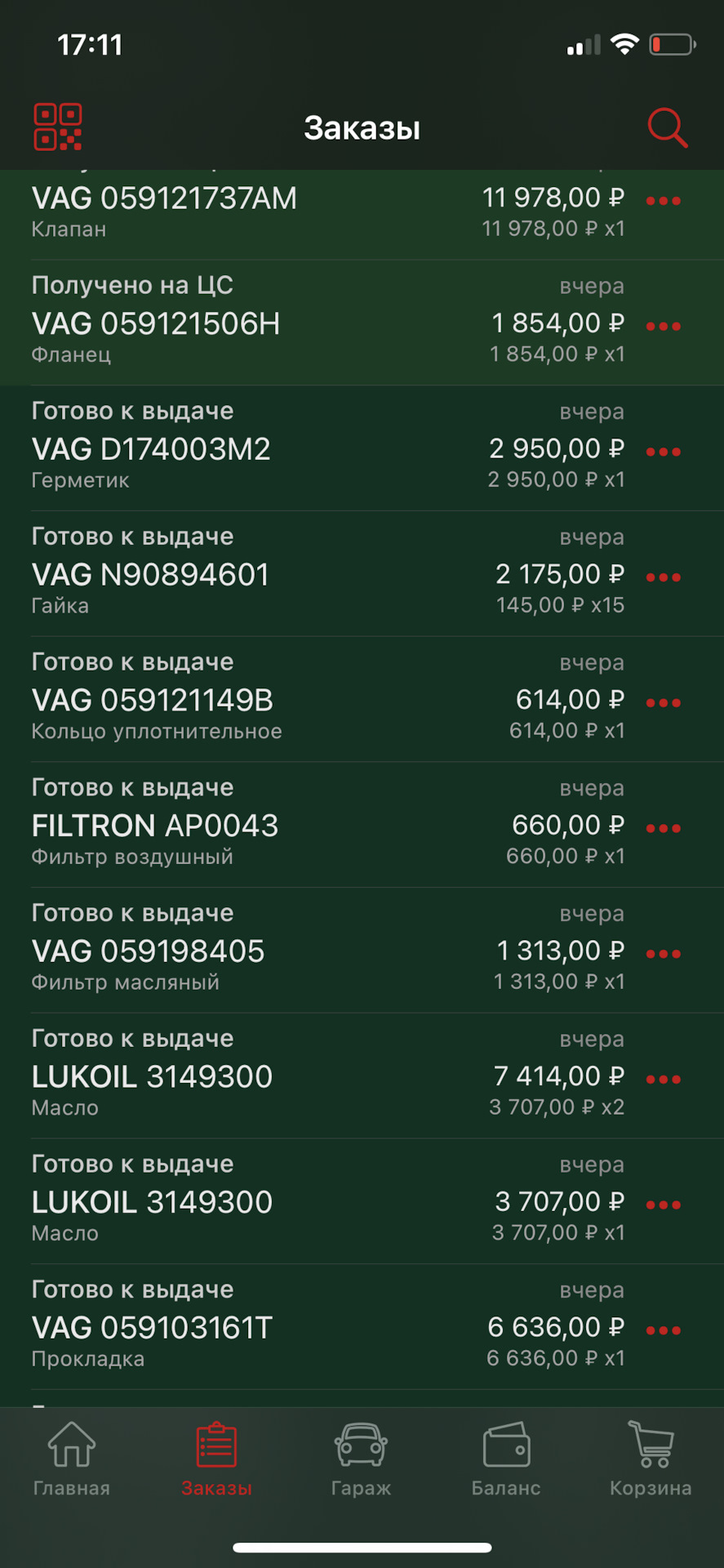Open the QR code scanner
Screen dimensions: 724x1568
tap(58, 127)
